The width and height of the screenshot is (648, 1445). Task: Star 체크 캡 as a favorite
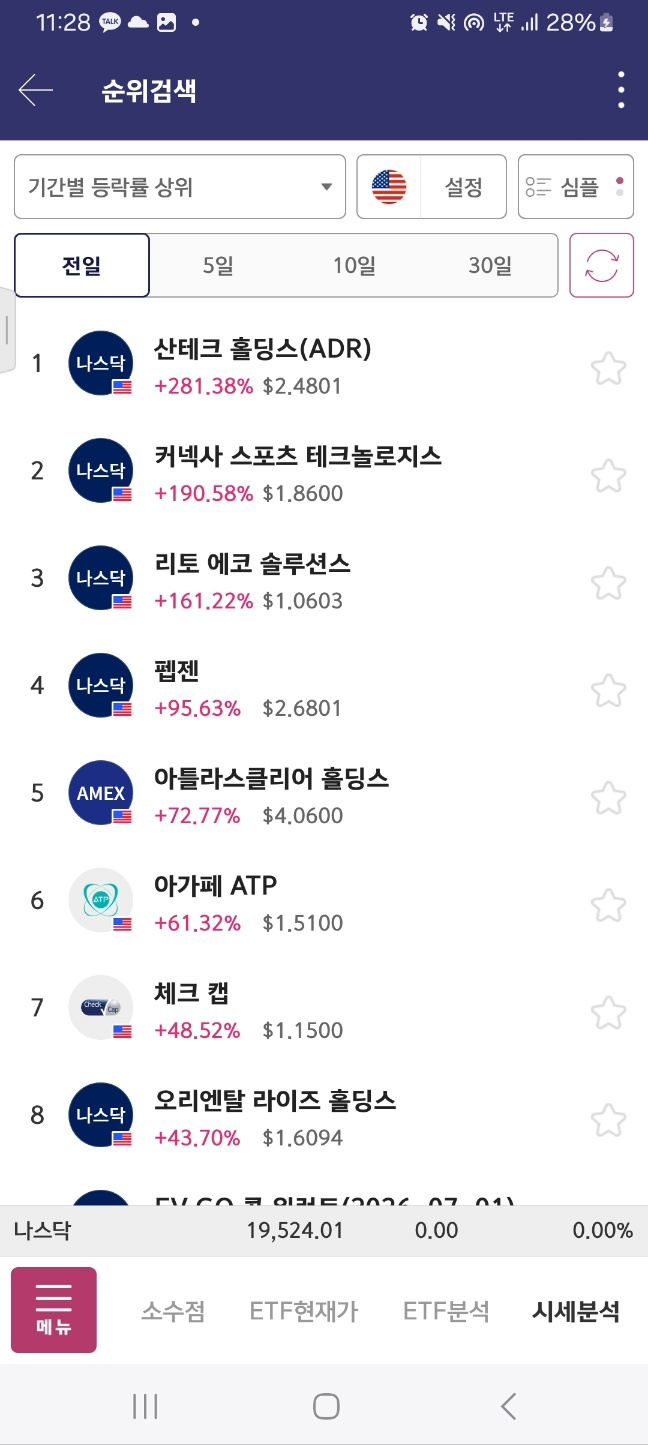608,1013
